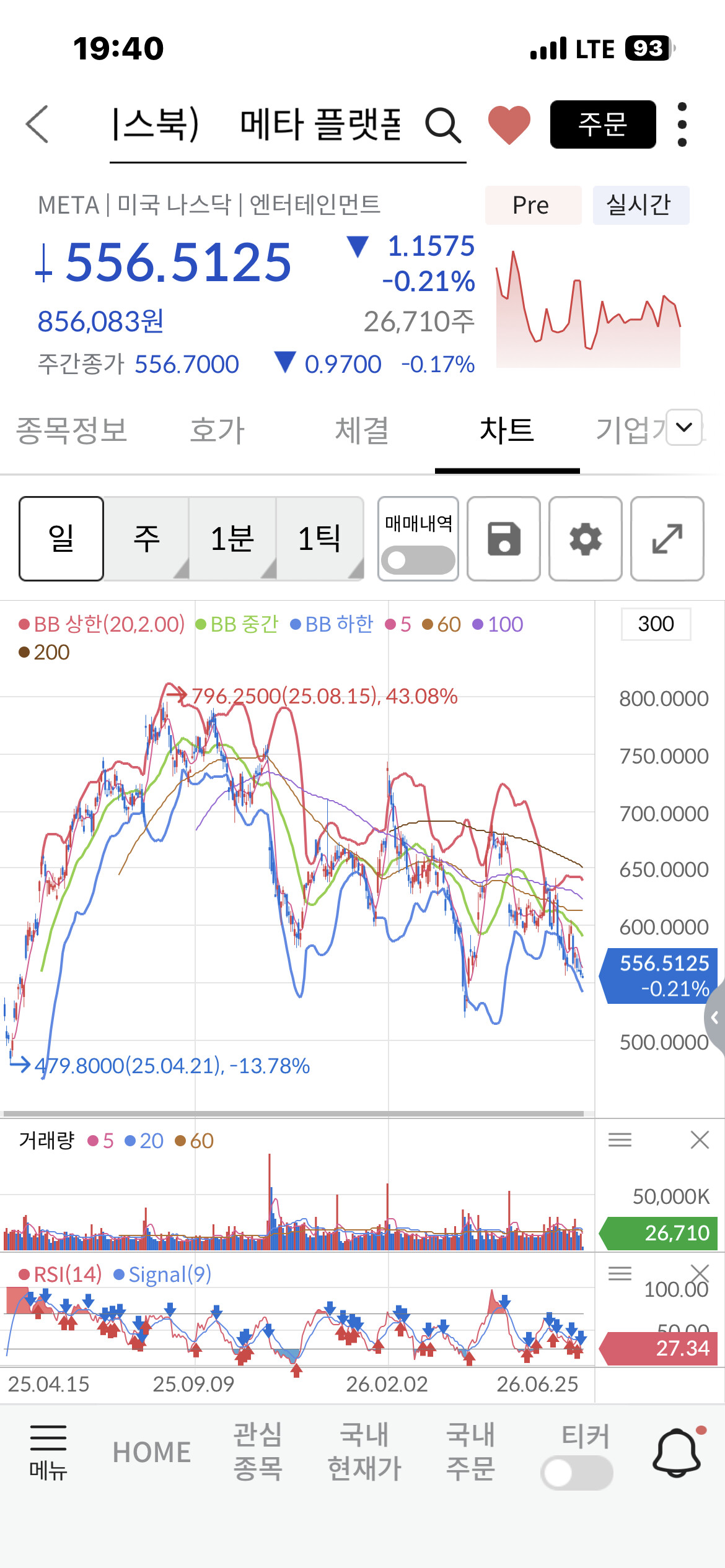725x1568 pixels.
Task: Select the 1분 minute chart period
Action: coord(233,538)
